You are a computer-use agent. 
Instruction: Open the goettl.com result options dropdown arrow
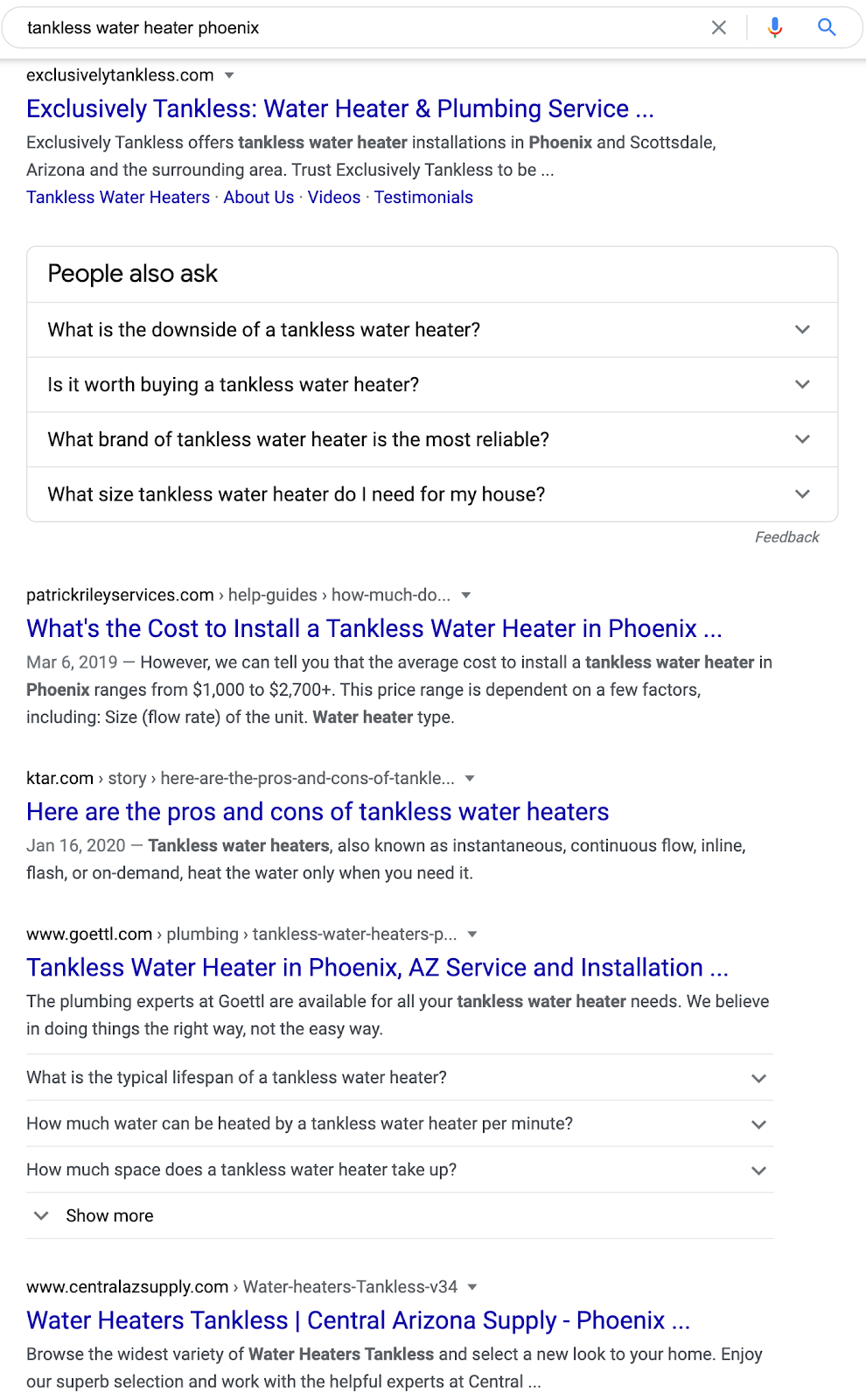point(471,934)
